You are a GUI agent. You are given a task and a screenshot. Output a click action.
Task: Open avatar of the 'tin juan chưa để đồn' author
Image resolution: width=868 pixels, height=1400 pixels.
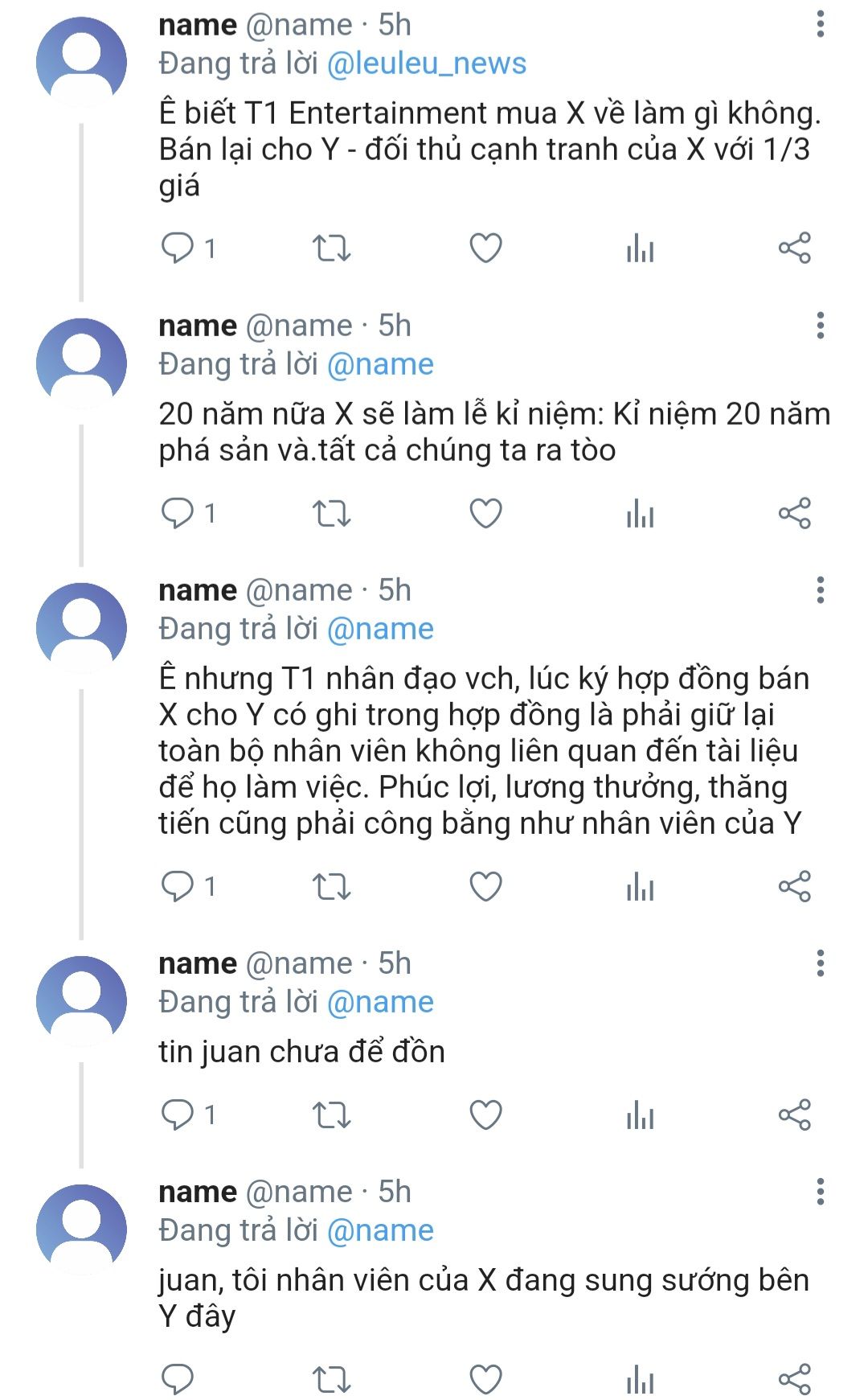[x=81, y=1000]
